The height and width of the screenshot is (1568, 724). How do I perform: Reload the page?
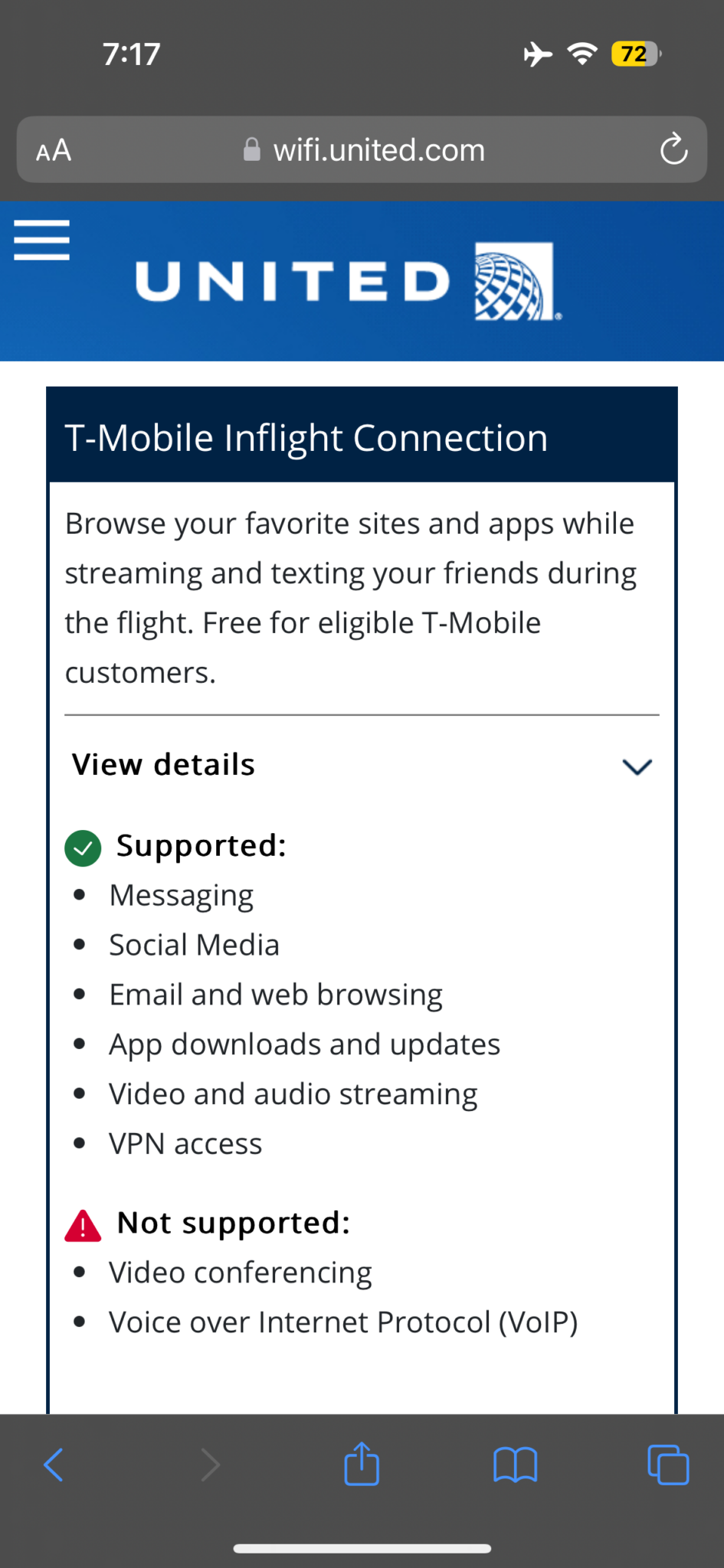tap(674, 149)
